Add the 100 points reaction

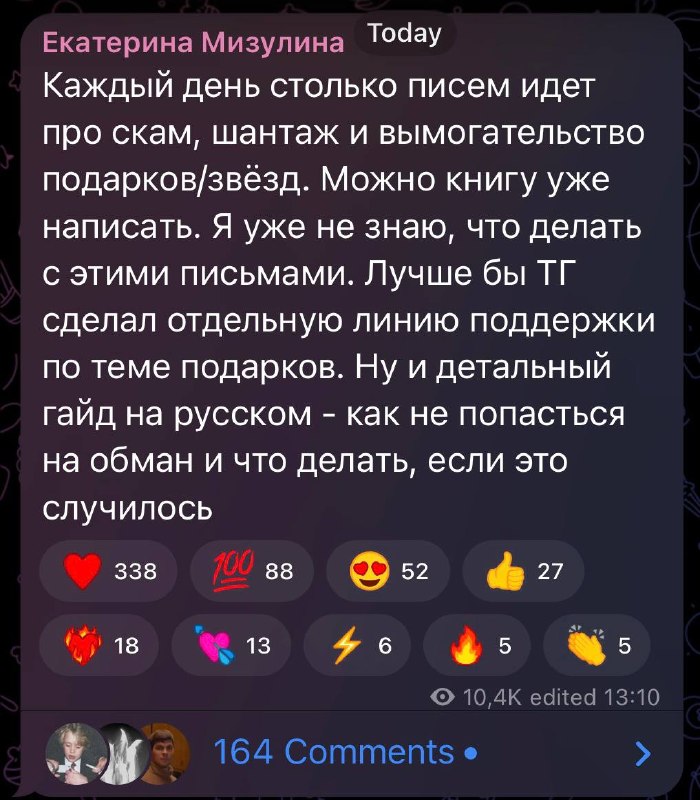(x=252, y=571)
